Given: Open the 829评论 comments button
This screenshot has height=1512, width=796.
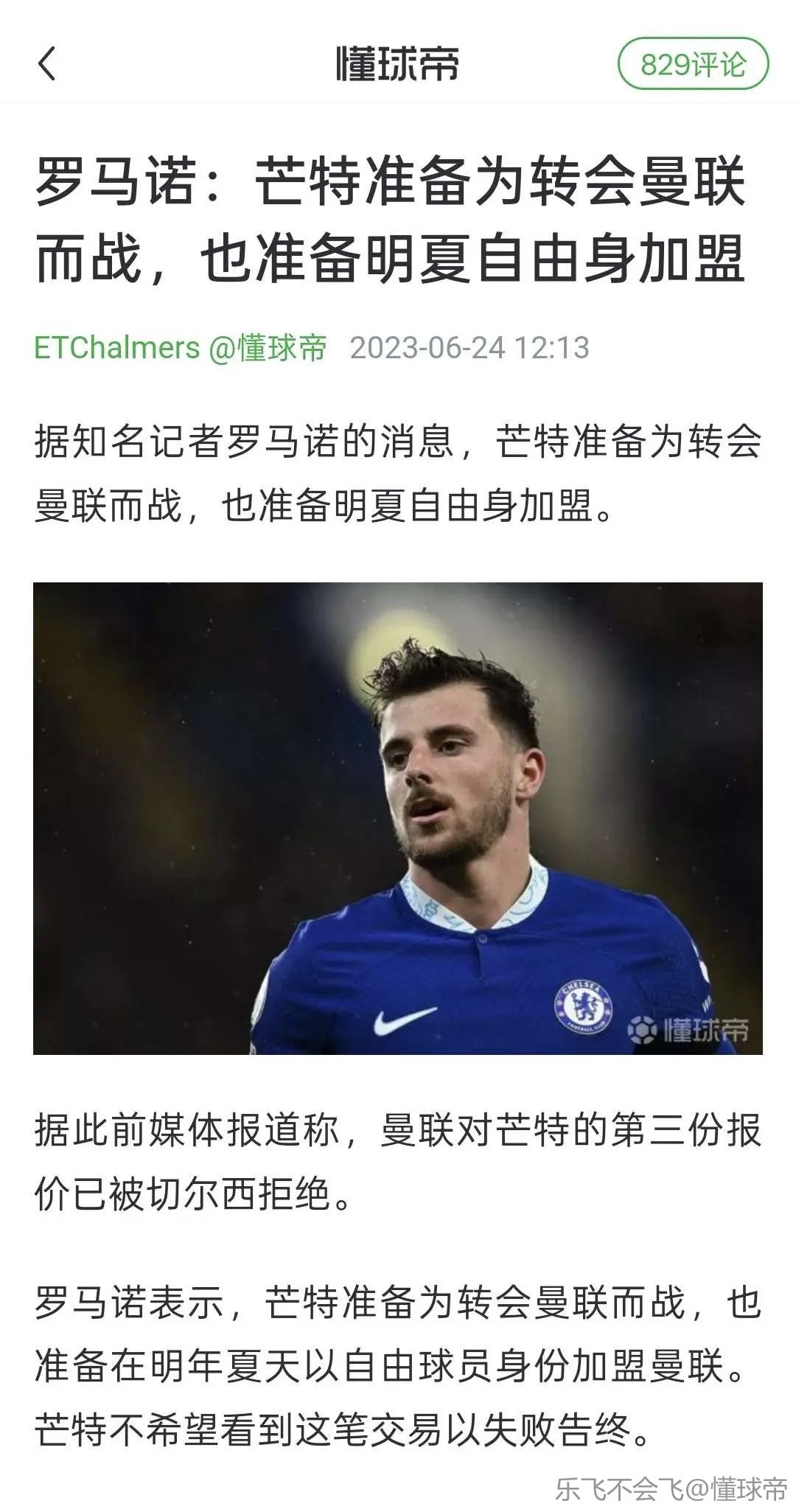Looking at the screenshot, I should (x=692, y=65).
